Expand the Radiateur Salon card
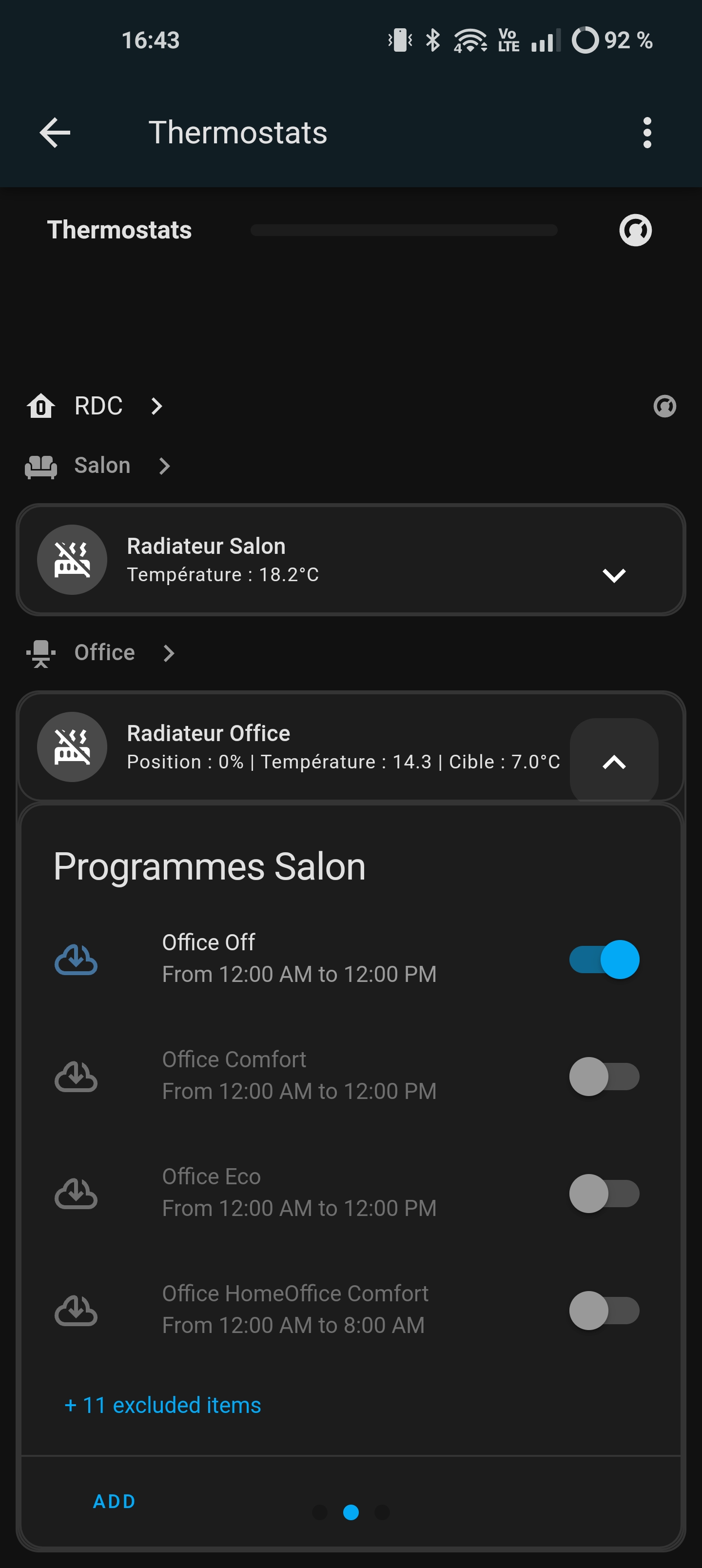702x1568 pixels. point(614,575)
